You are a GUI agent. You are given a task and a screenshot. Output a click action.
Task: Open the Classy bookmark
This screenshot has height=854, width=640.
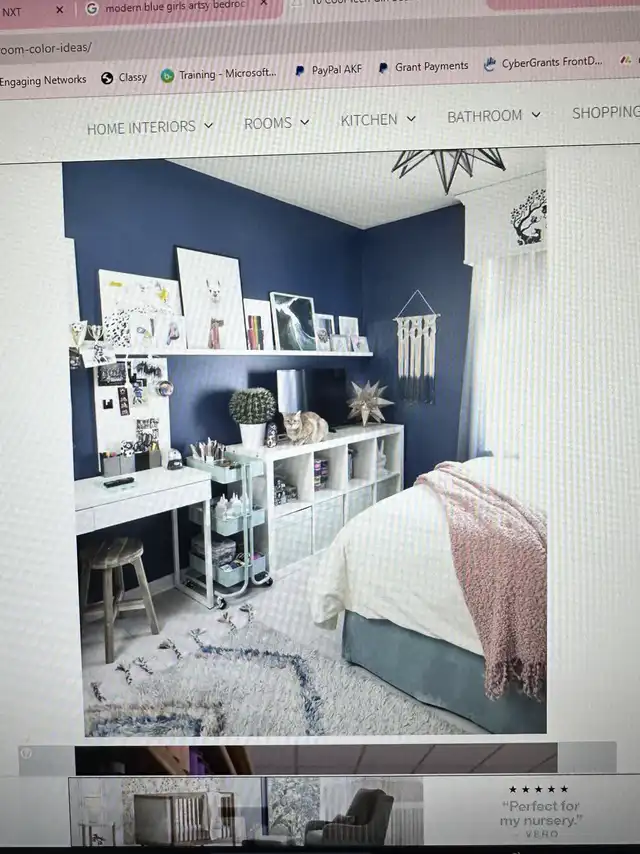(x=124, y=77)
